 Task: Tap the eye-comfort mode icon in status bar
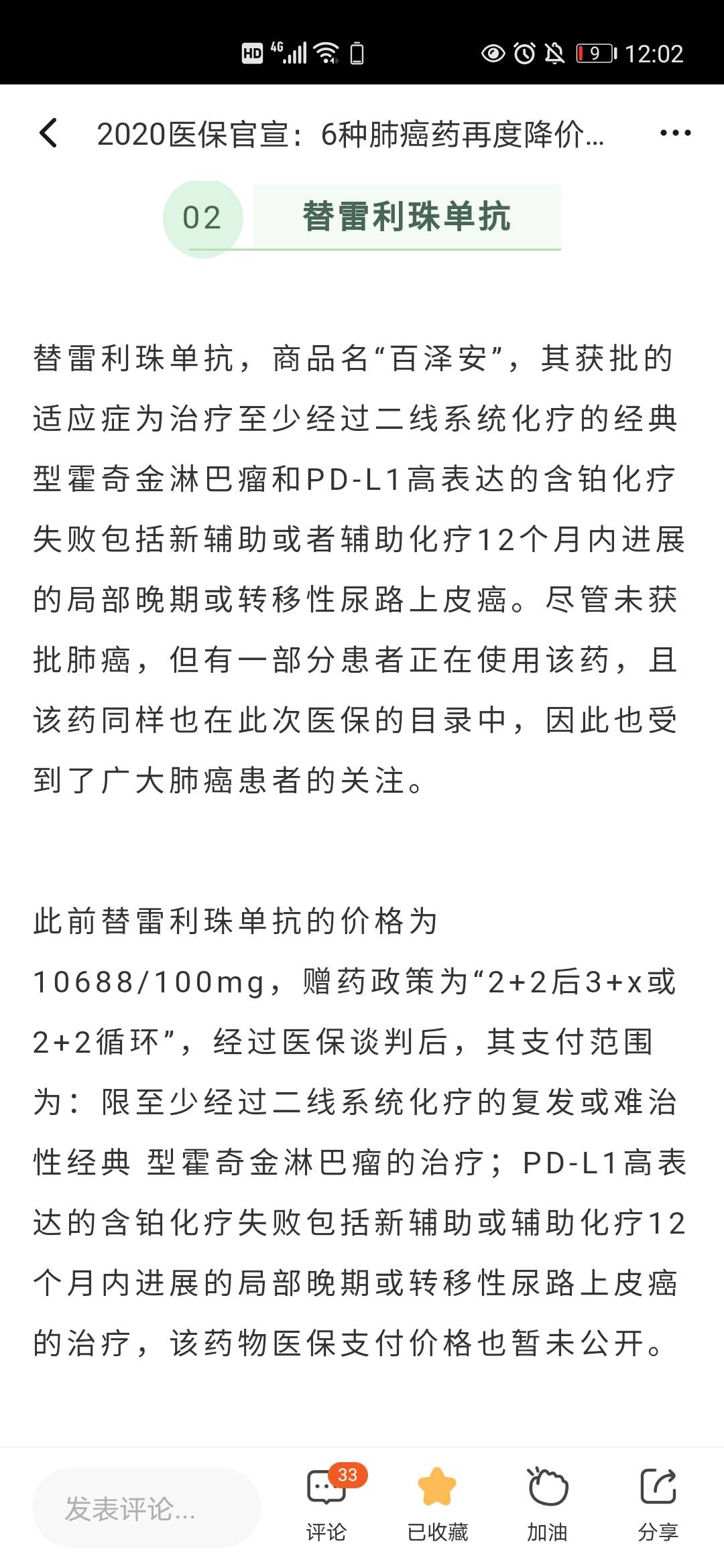coord(494,52)
